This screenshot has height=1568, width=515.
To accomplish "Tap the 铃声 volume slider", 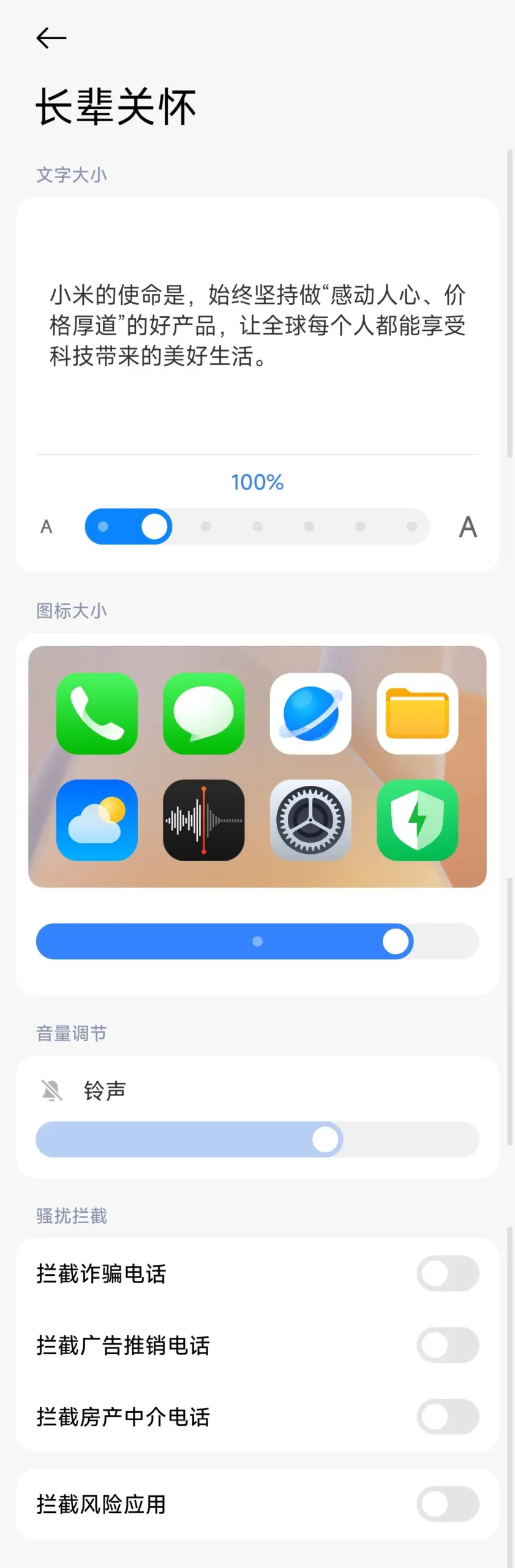I will [257, 1139].
